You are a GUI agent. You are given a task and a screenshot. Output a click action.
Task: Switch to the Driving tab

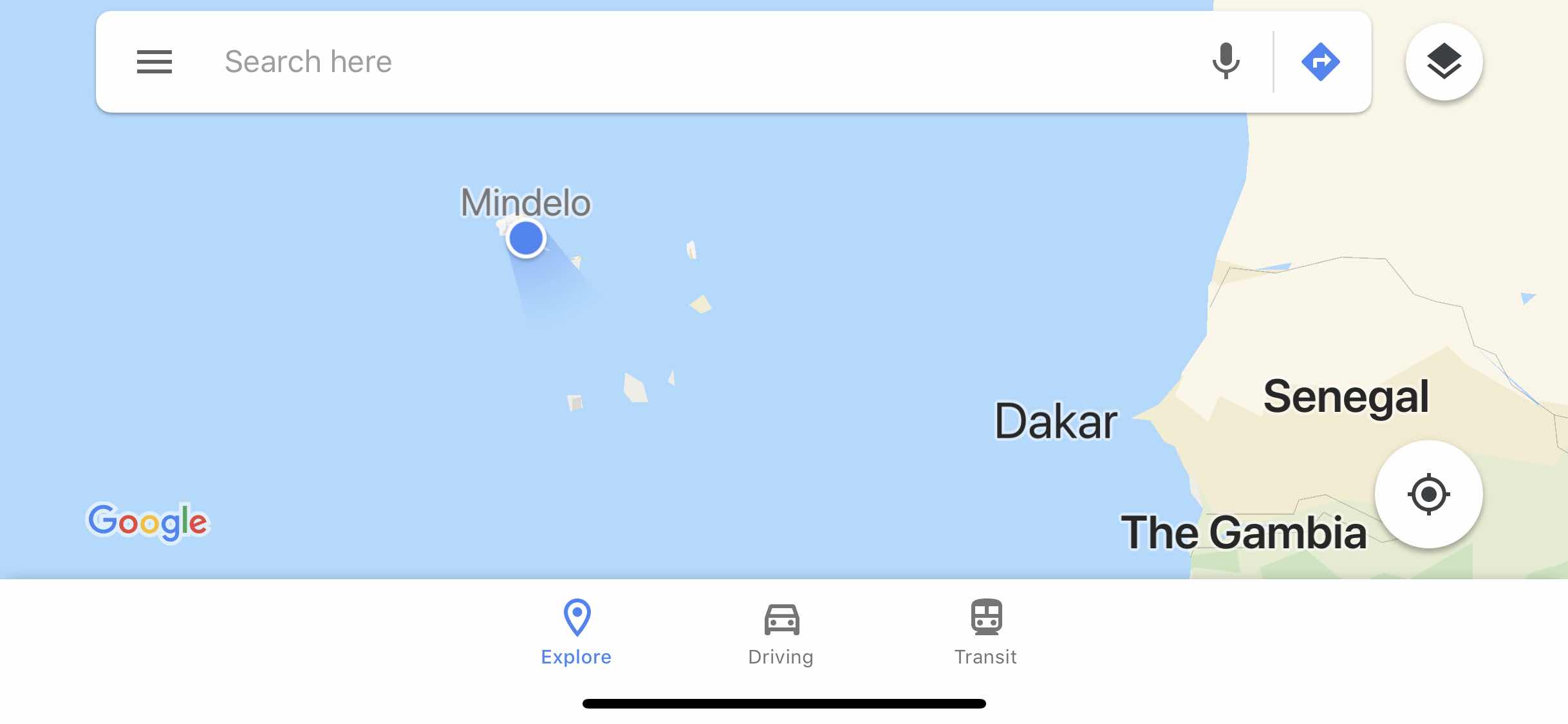coord(781,632)
